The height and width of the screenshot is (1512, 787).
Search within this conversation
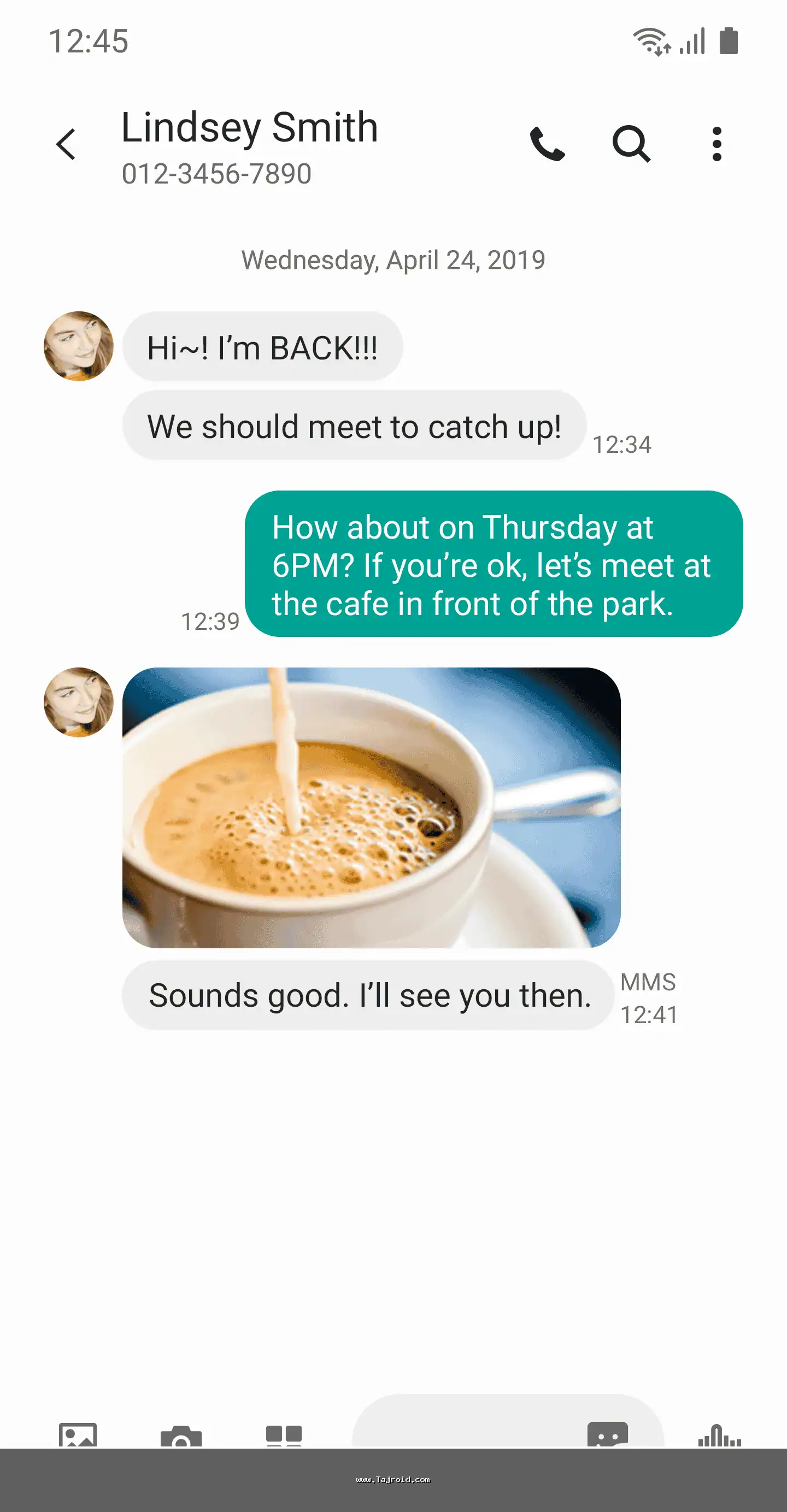(x=631, y=144)
